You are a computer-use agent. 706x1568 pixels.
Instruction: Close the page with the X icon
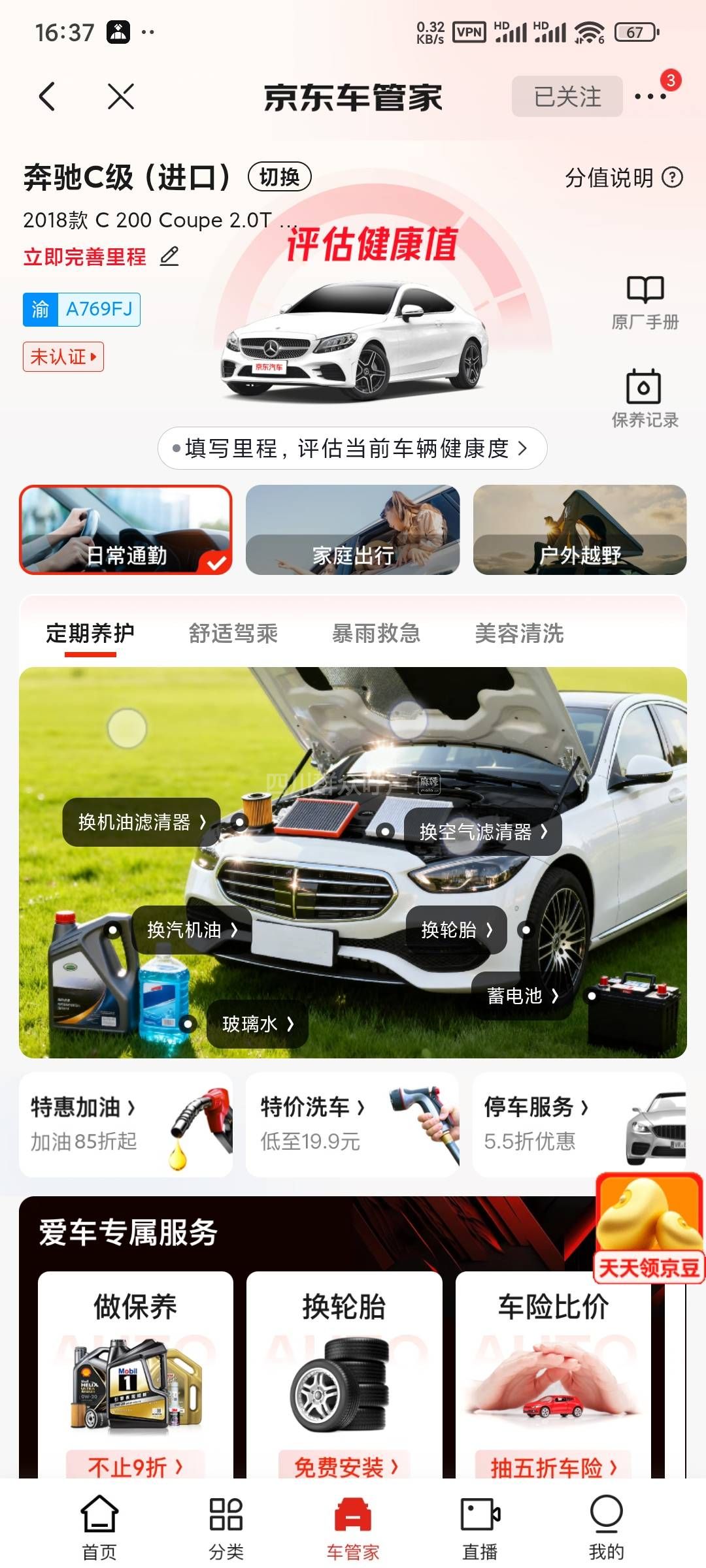[x=121, y=97]
